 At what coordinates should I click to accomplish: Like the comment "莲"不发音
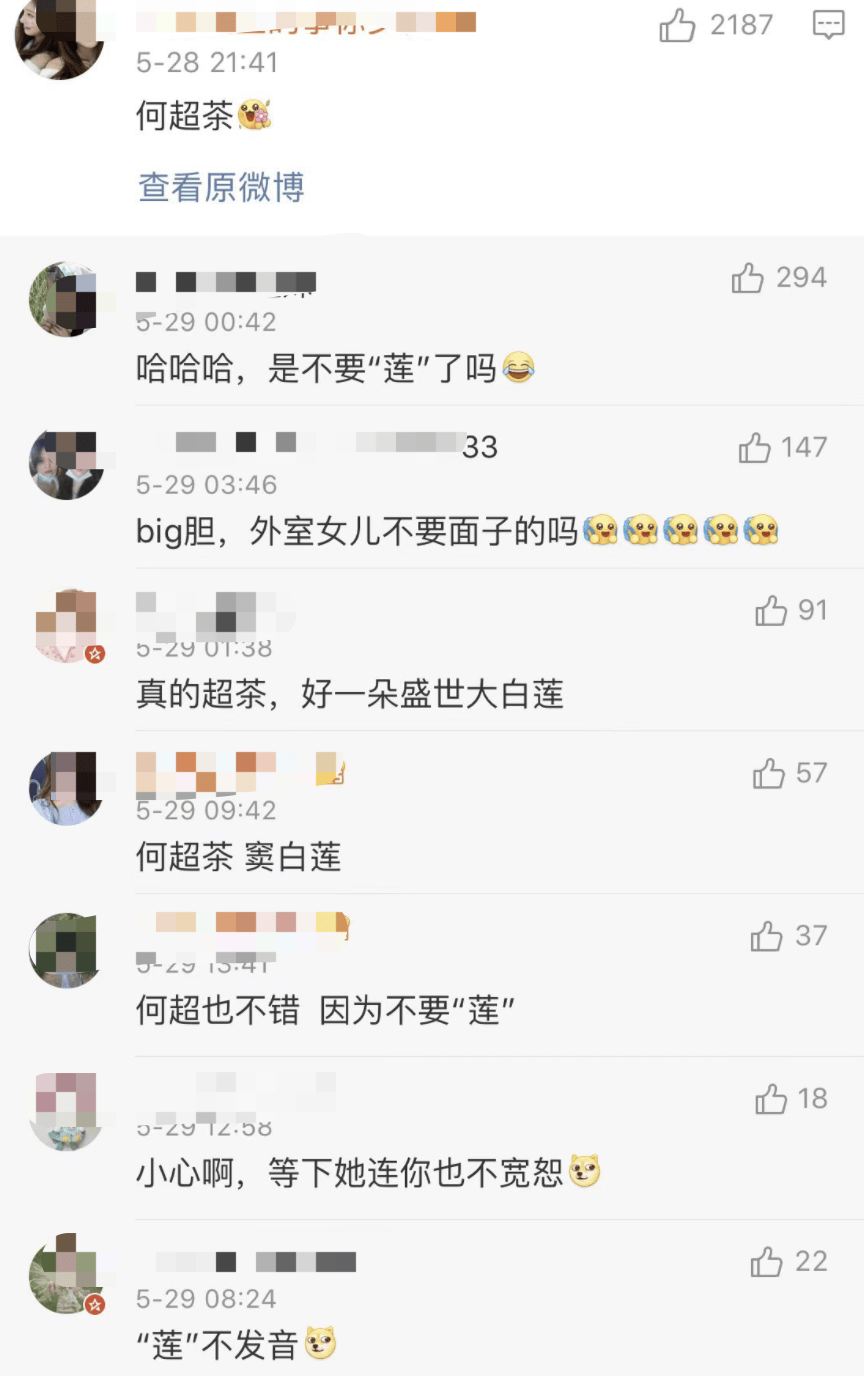pos(767,1262)
